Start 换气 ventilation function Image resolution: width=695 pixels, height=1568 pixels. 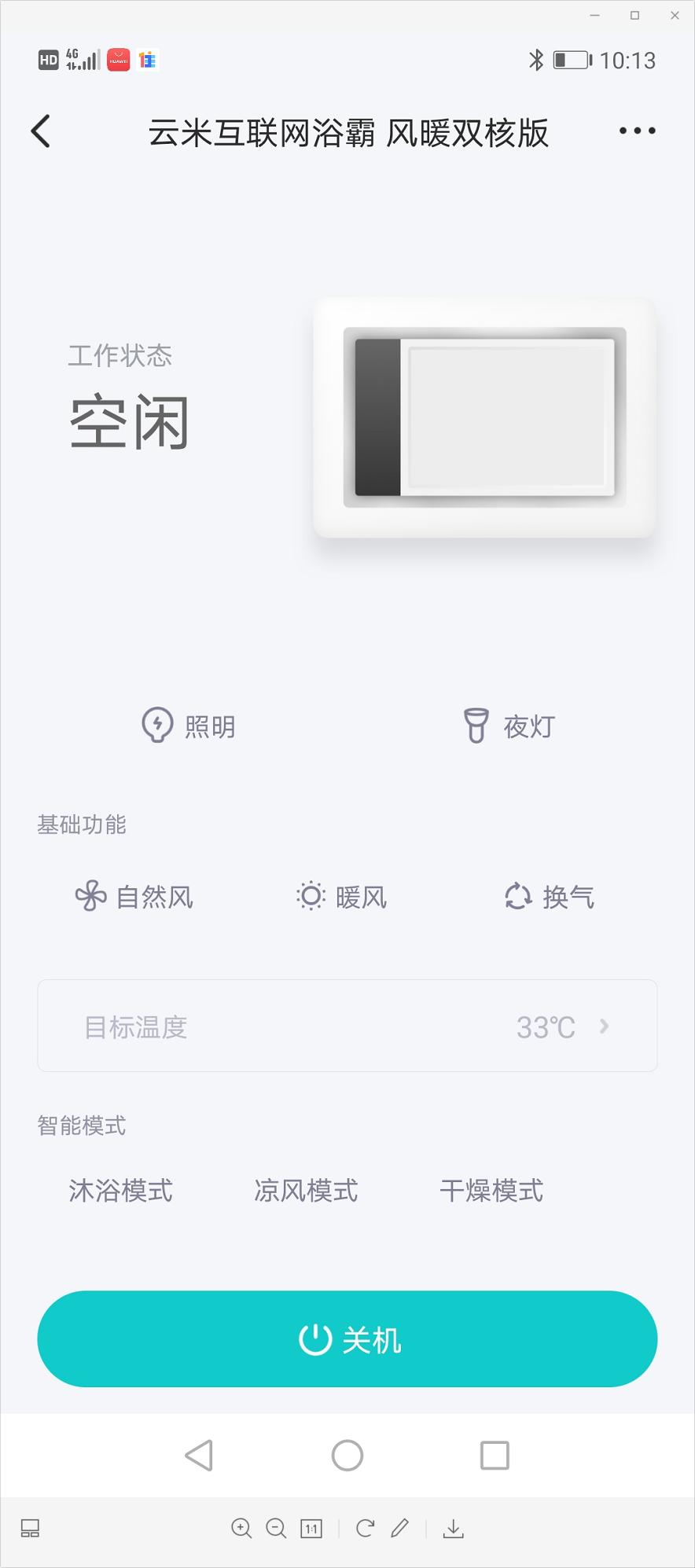(x=548, y=896)
